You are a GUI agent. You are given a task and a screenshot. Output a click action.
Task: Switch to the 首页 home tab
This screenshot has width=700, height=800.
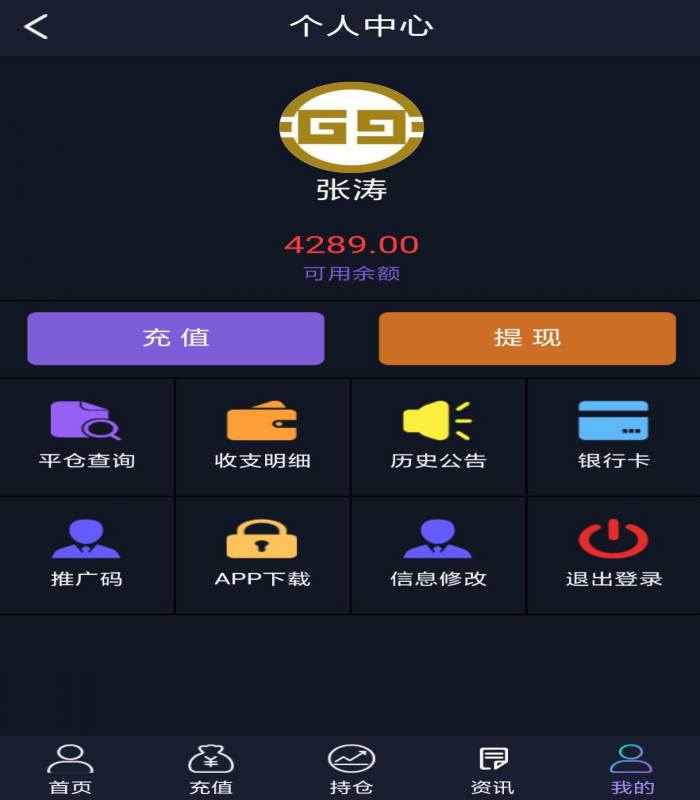point(70,769)
